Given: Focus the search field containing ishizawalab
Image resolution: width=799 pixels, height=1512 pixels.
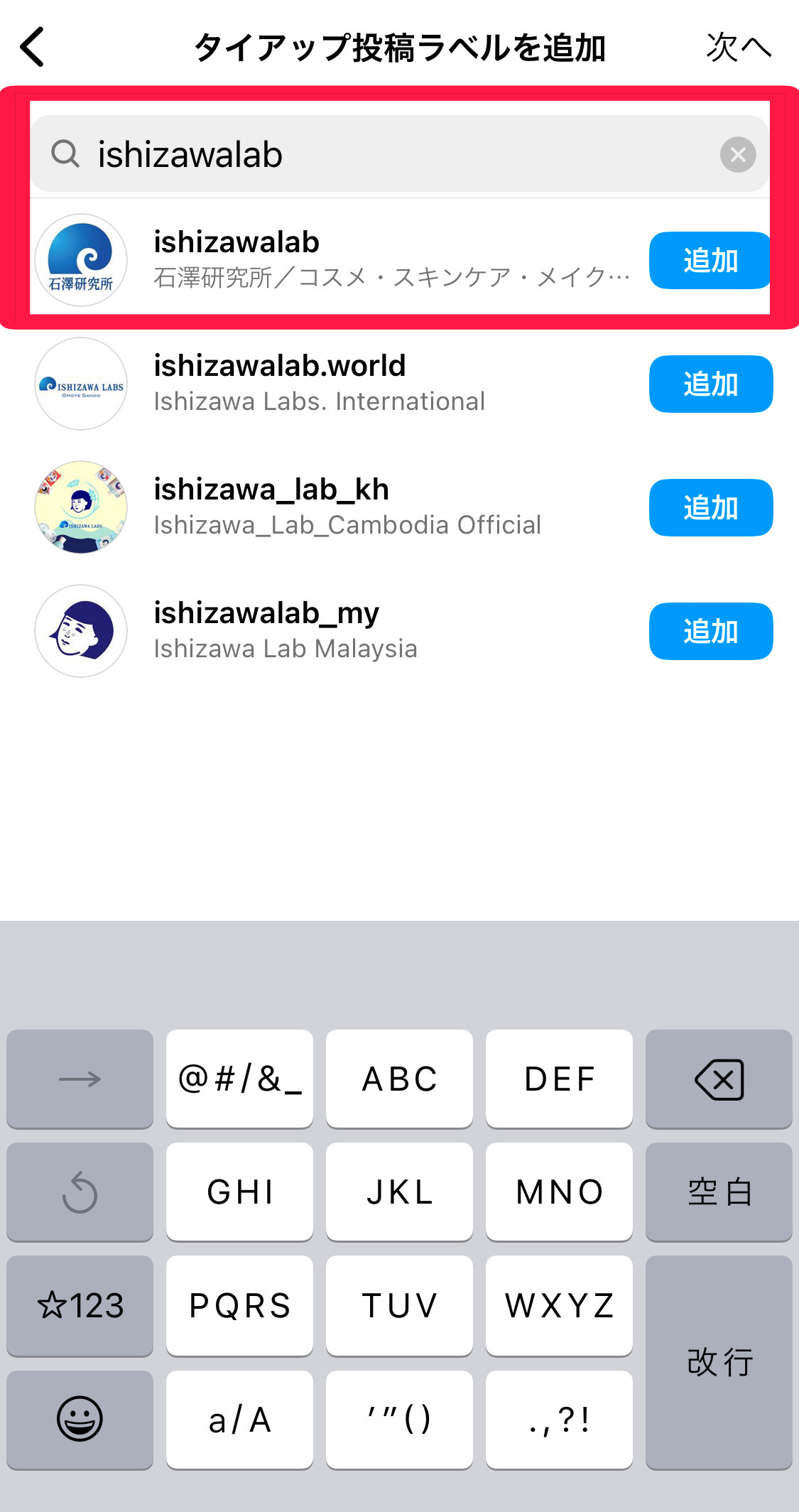Looking at the screenshot, I should pos(398,154).
